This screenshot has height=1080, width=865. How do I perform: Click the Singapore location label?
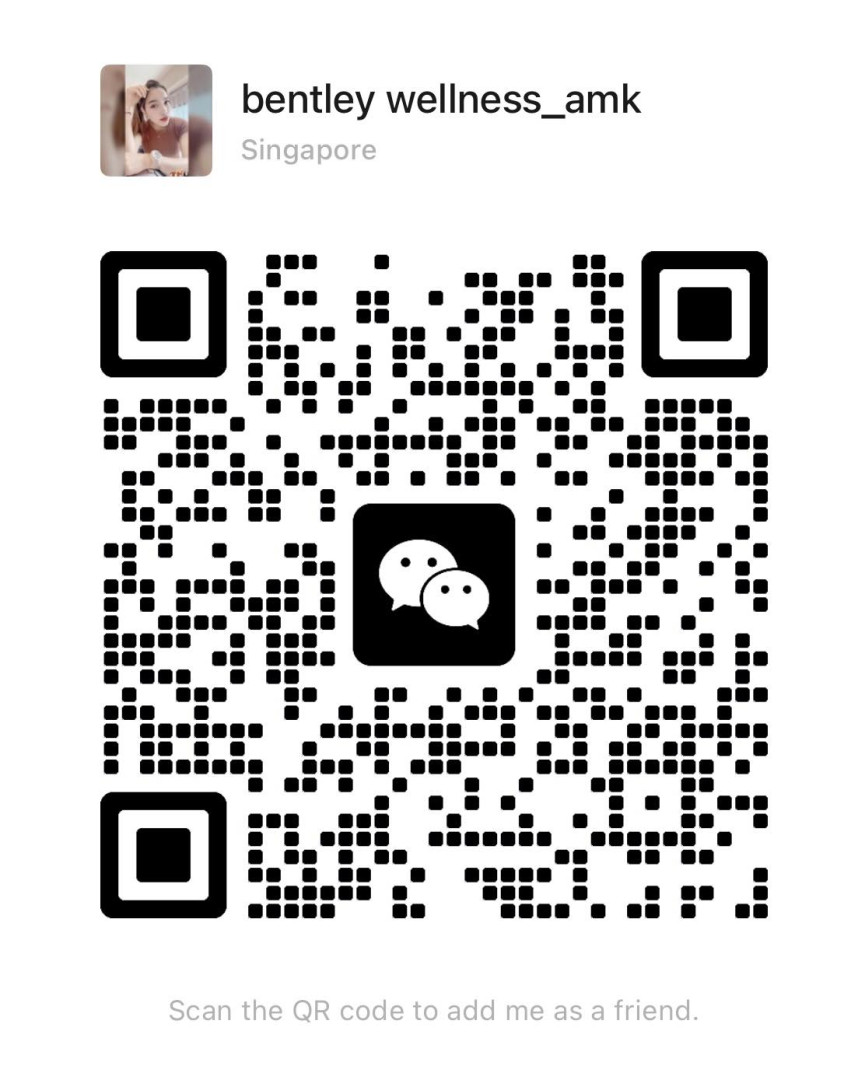point(308,150)
